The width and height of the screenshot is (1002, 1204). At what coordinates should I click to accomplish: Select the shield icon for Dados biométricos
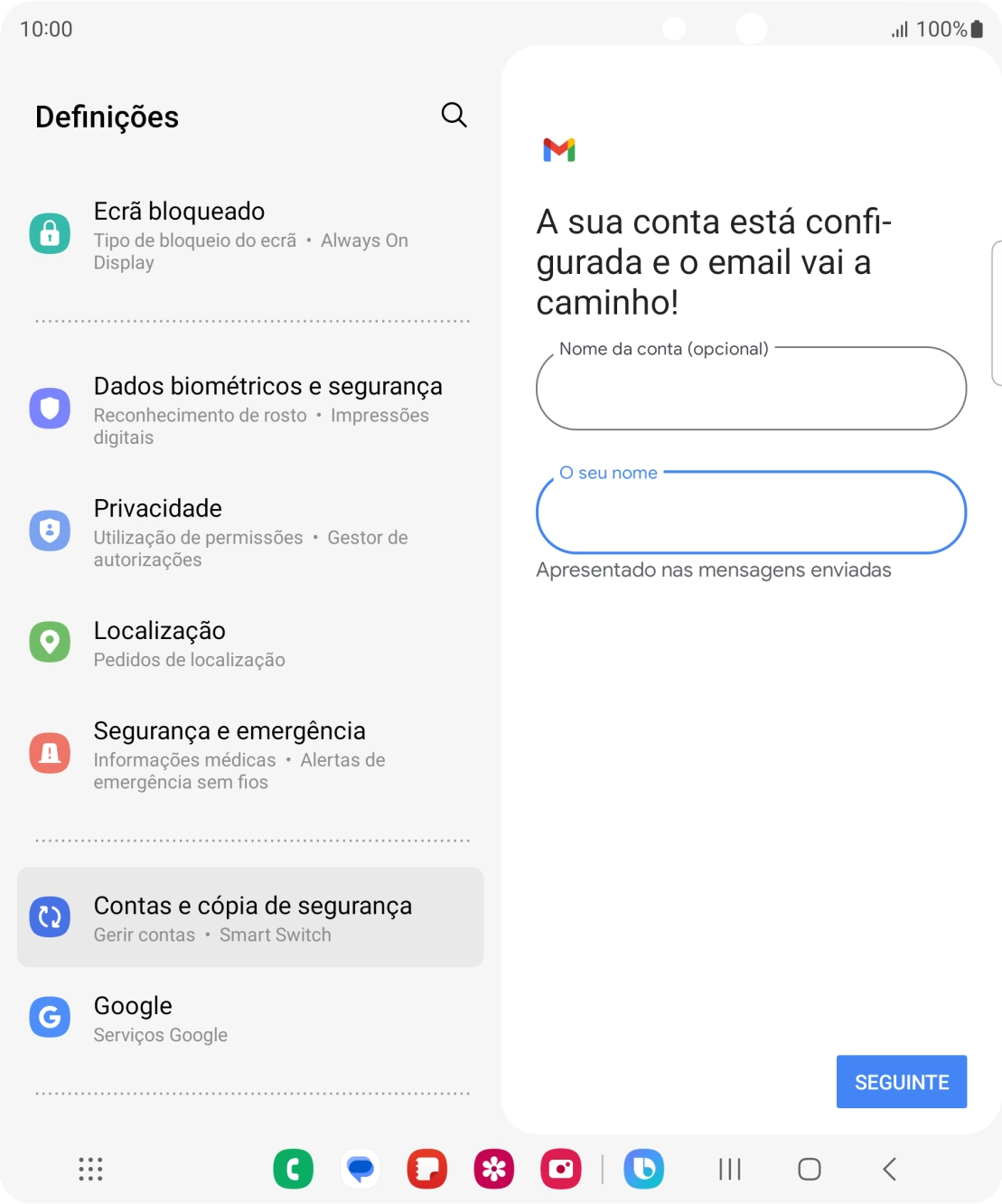[50, 408]
